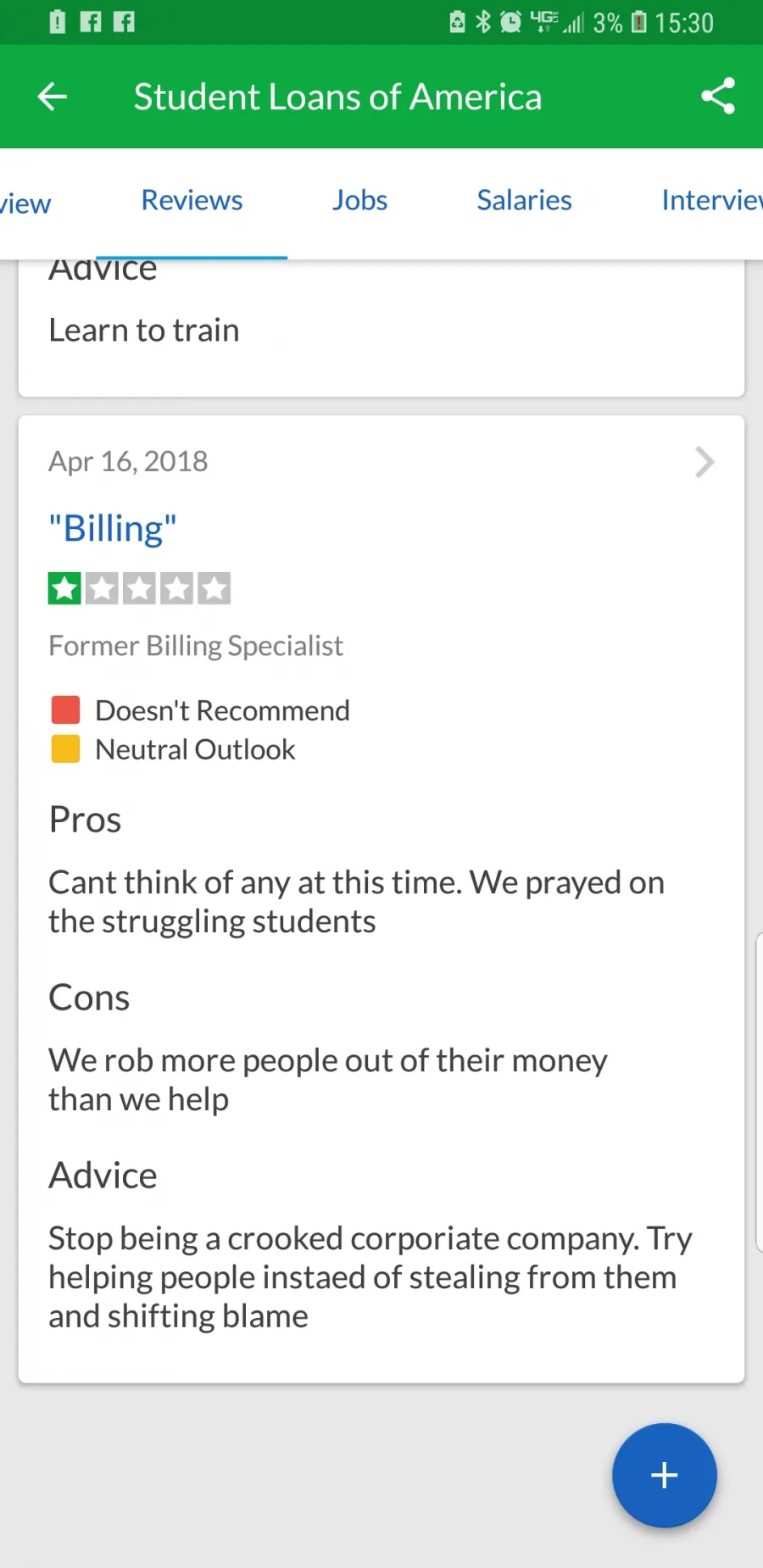Image resolution: width=763 pixels, height=1568 pixels.
Task: Select the Reviews tab
Action: pos(192,201)
